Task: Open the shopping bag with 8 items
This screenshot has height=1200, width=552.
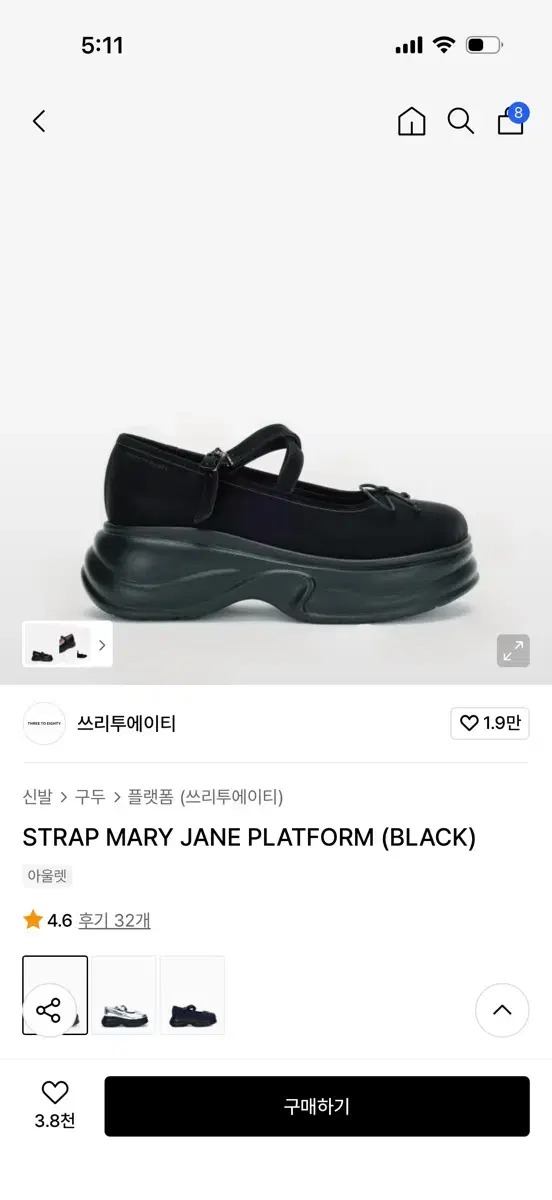Action: point(512,119)
